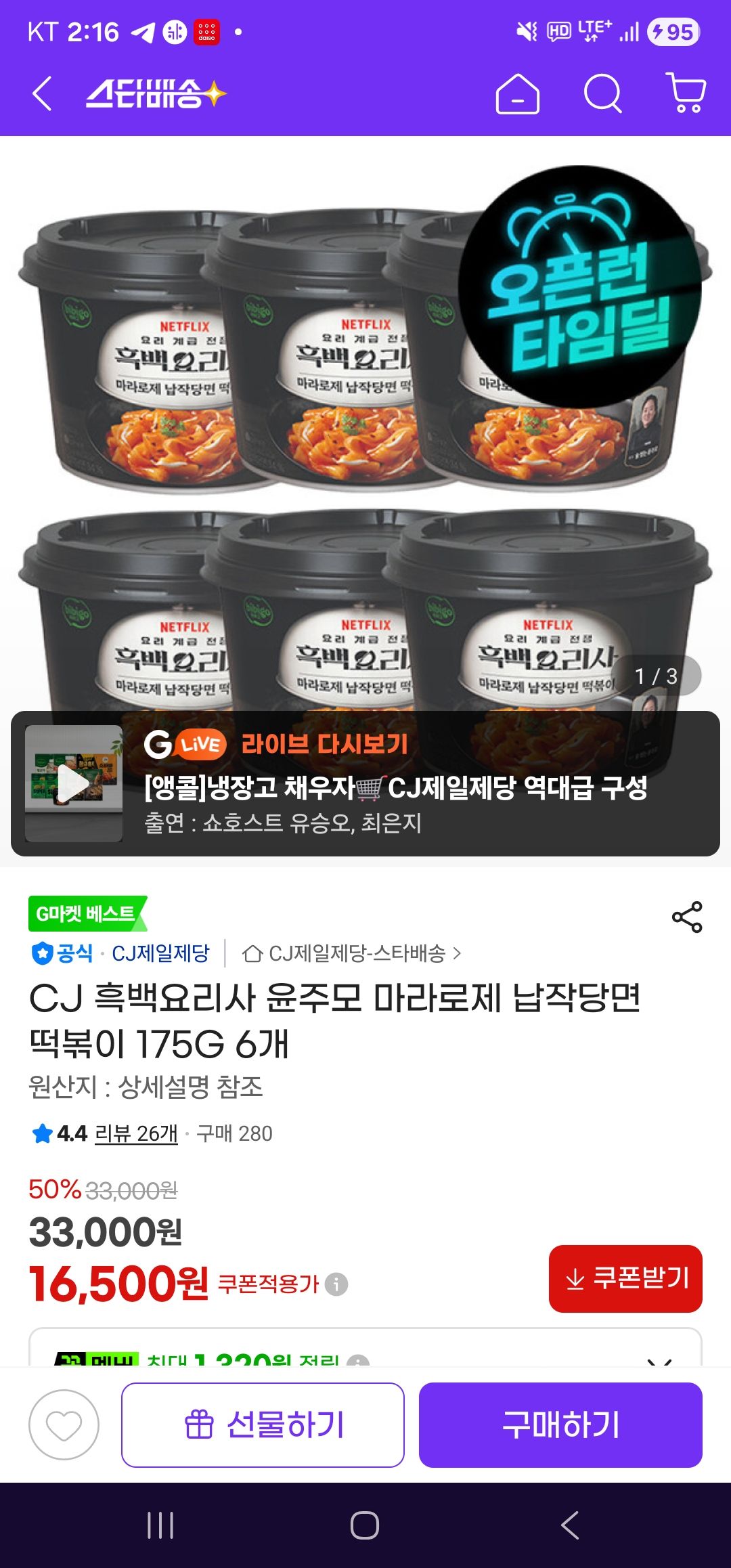Open the 리뷰 26개 reviews link
Screen dimensions: 731x1568
coord(136,1133)
